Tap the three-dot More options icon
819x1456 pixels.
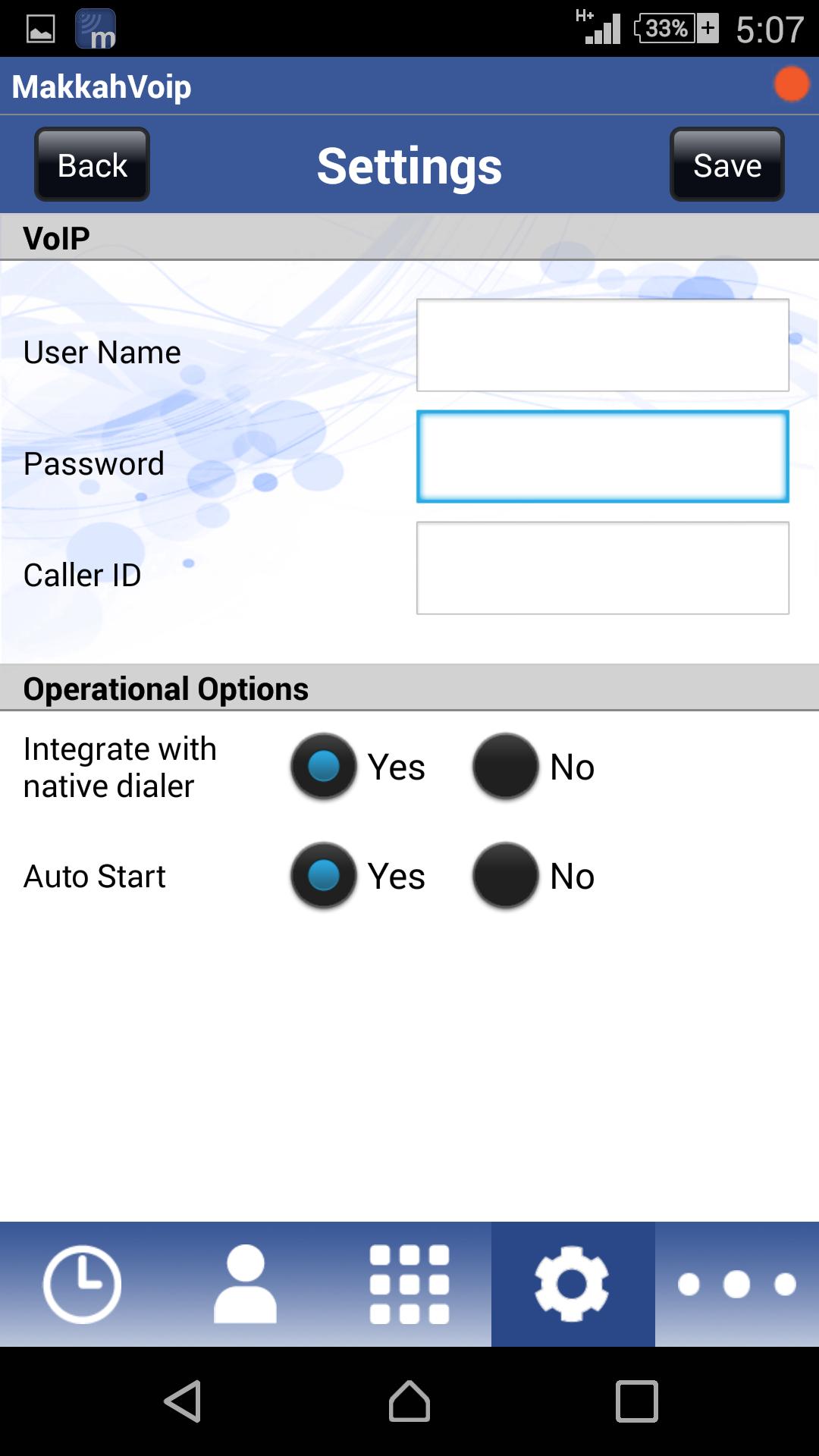pyautogui.click(x=736, y=1282)
